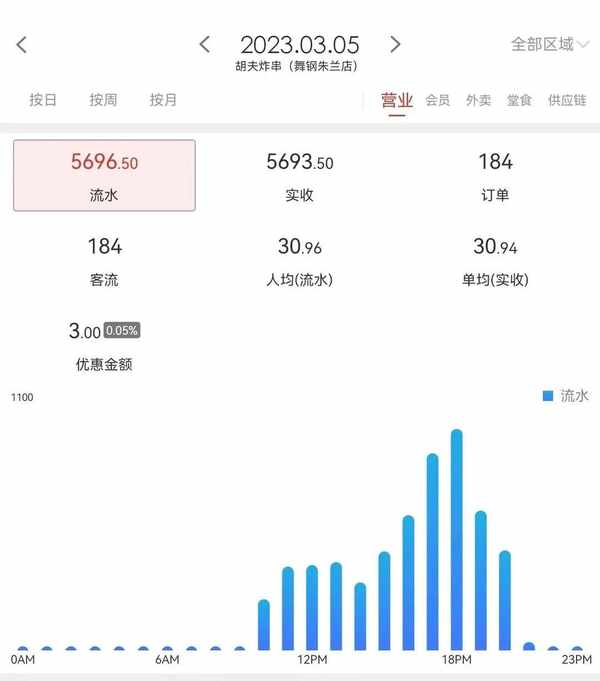The width and height of the screenshot is (600, 681).
Task: Open the 全部区域 region dropdown
Action: [x=550, y=45]
